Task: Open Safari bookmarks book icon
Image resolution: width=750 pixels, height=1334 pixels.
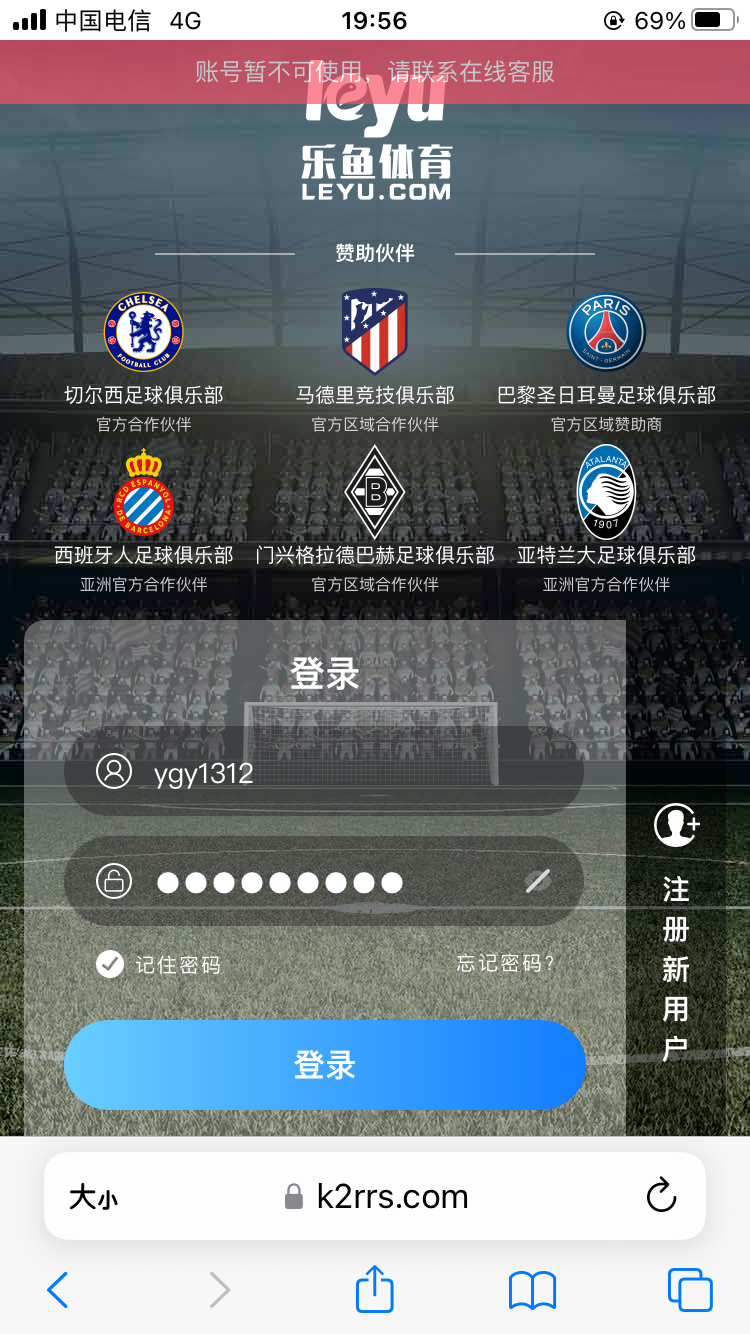Action: click(532, 1290)
